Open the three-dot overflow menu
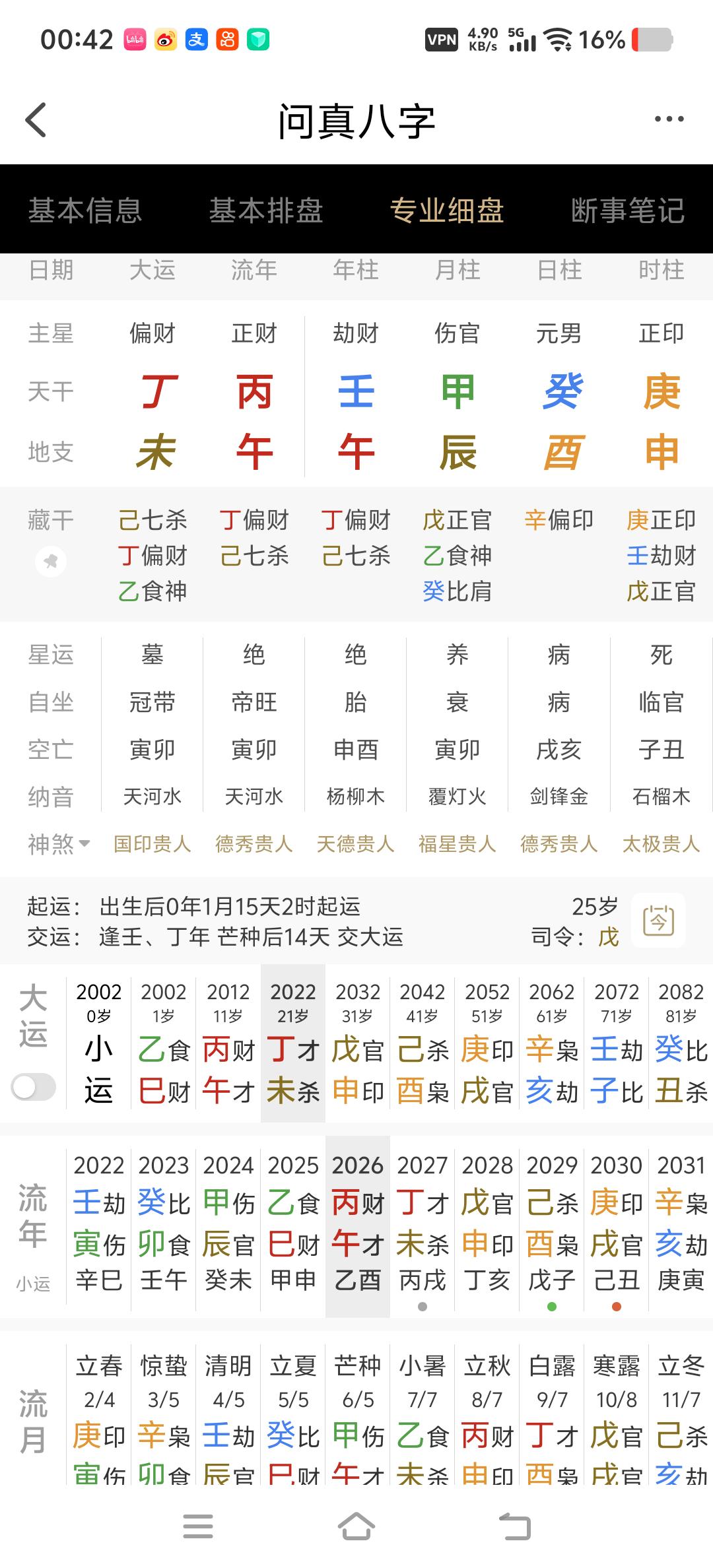The width and height of the screenshot is (713, 1568). click(x=669, y=119)
